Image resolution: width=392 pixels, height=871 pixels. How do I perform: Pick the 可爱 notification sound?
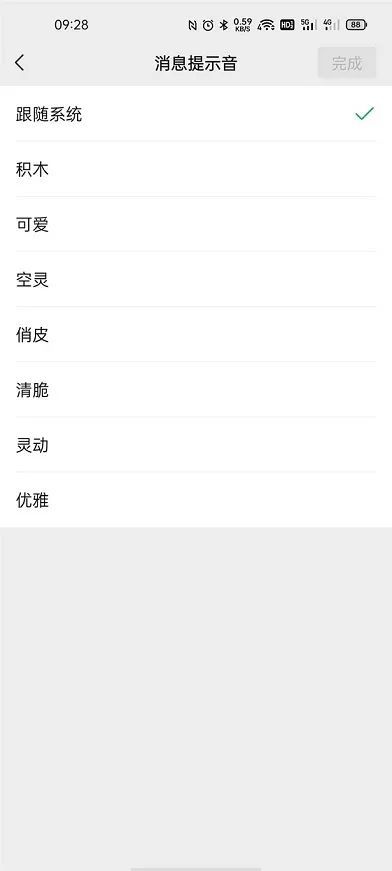196,224
